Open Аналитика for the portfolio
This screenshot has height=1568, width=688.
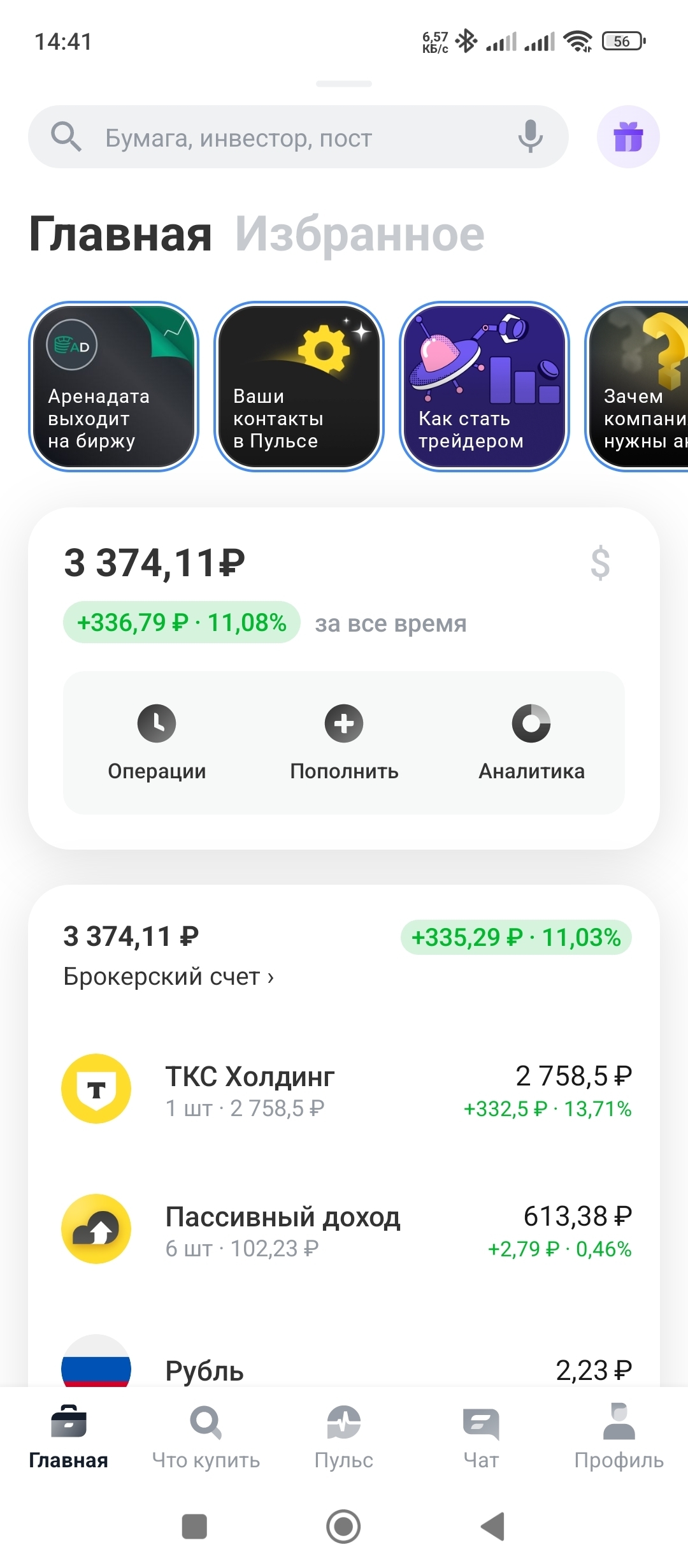coord(531,742)
